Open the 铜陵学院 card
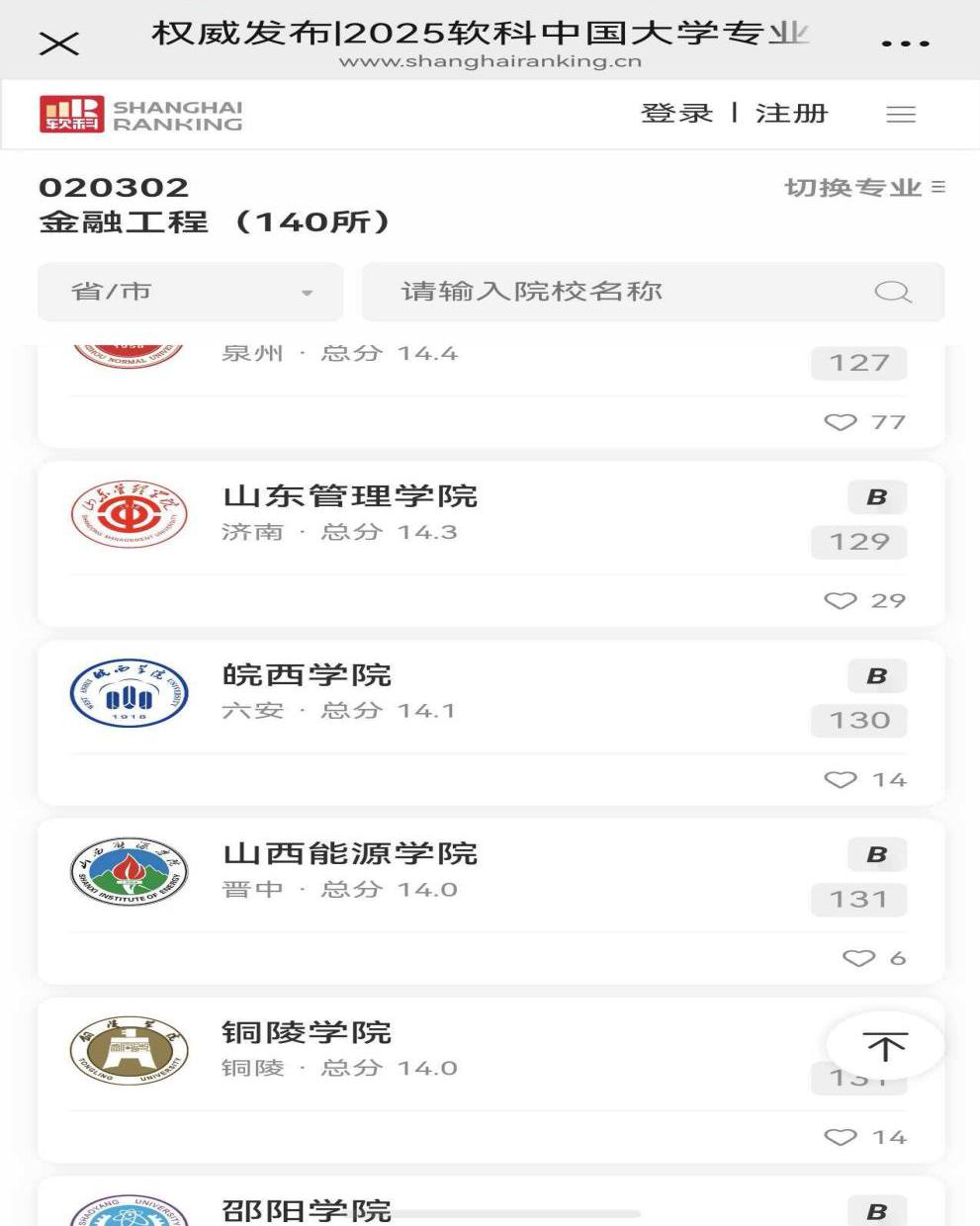Viewport: 980px width, 1226px height. point(308,1033)
